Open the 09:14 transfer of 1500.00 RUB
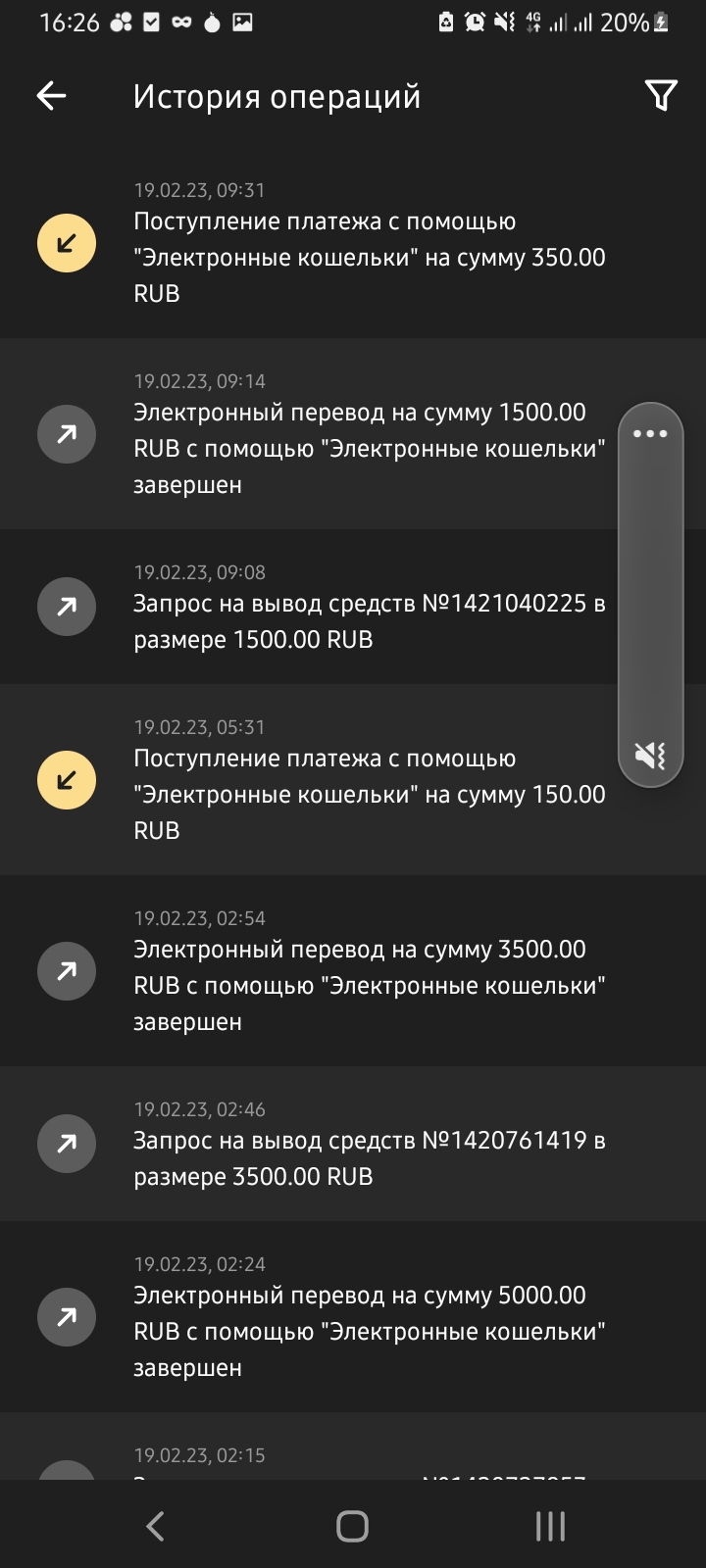 coord(353,434)
